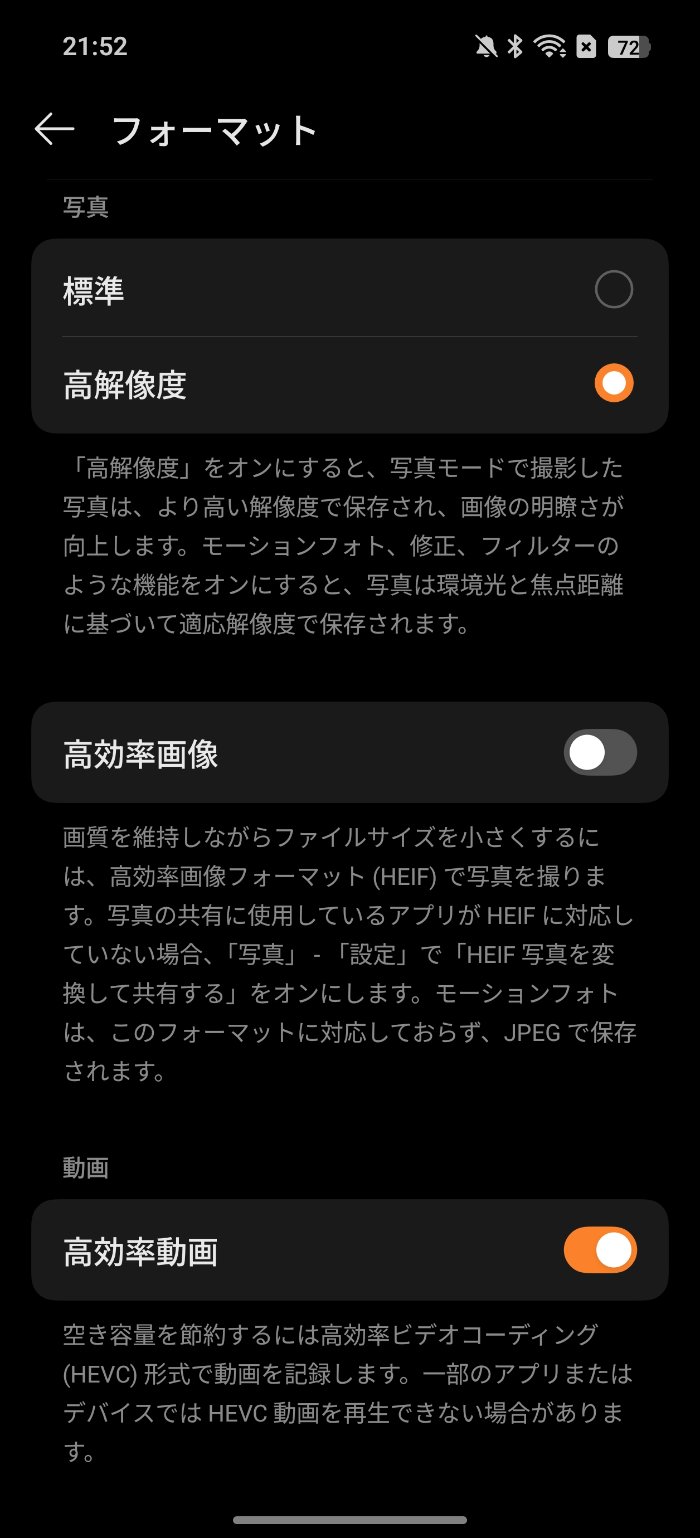The image size is (700, 1538).
Task: Select the 高解像度 photo option
Action: [x=613, y=383]
